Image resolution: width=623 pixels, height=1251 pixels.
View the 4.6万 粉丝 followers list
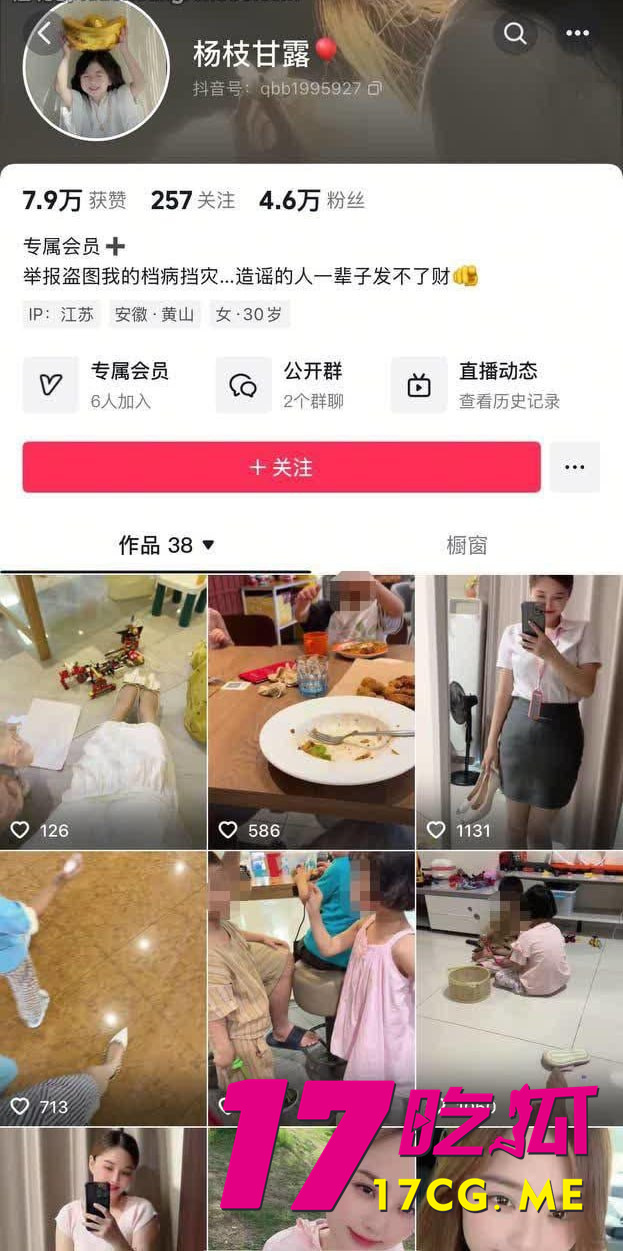311,200
